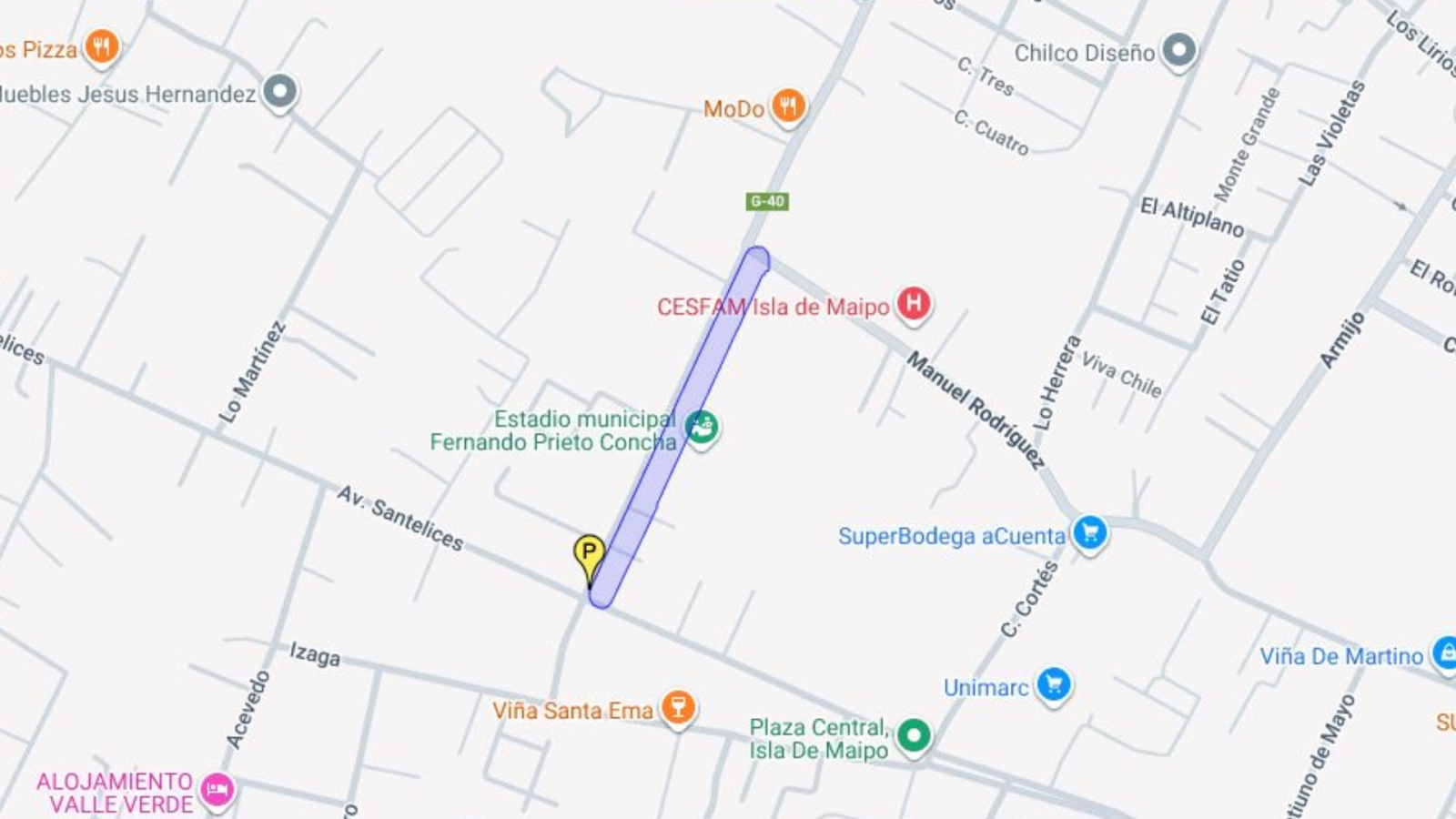Select the Viña De Martino marker
Screen dimensions: 1456x819
tap(1445, 652)
